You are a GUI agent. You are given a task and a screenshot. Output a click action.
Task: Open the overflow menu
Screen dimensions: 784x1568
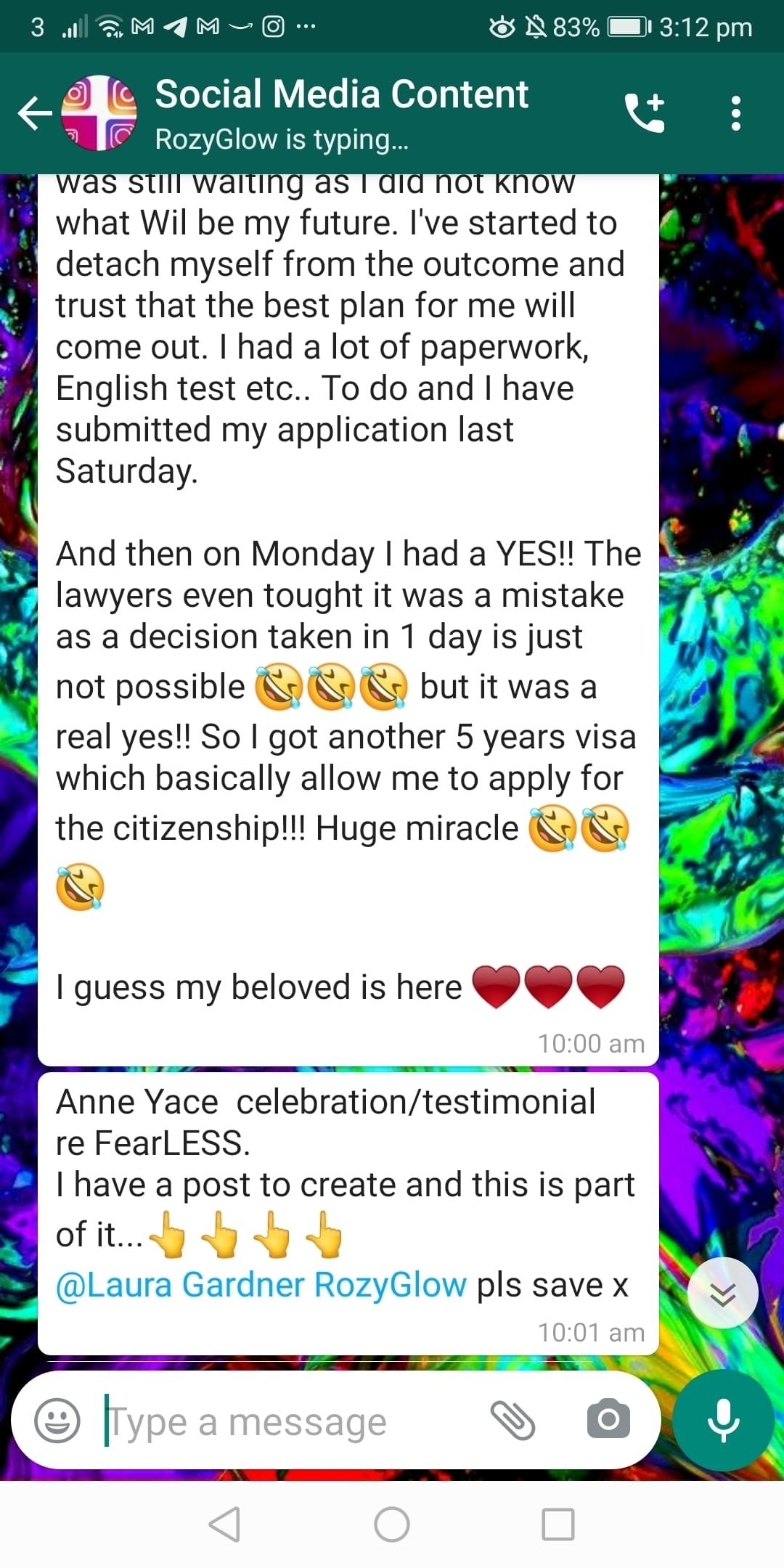point(735,113)
